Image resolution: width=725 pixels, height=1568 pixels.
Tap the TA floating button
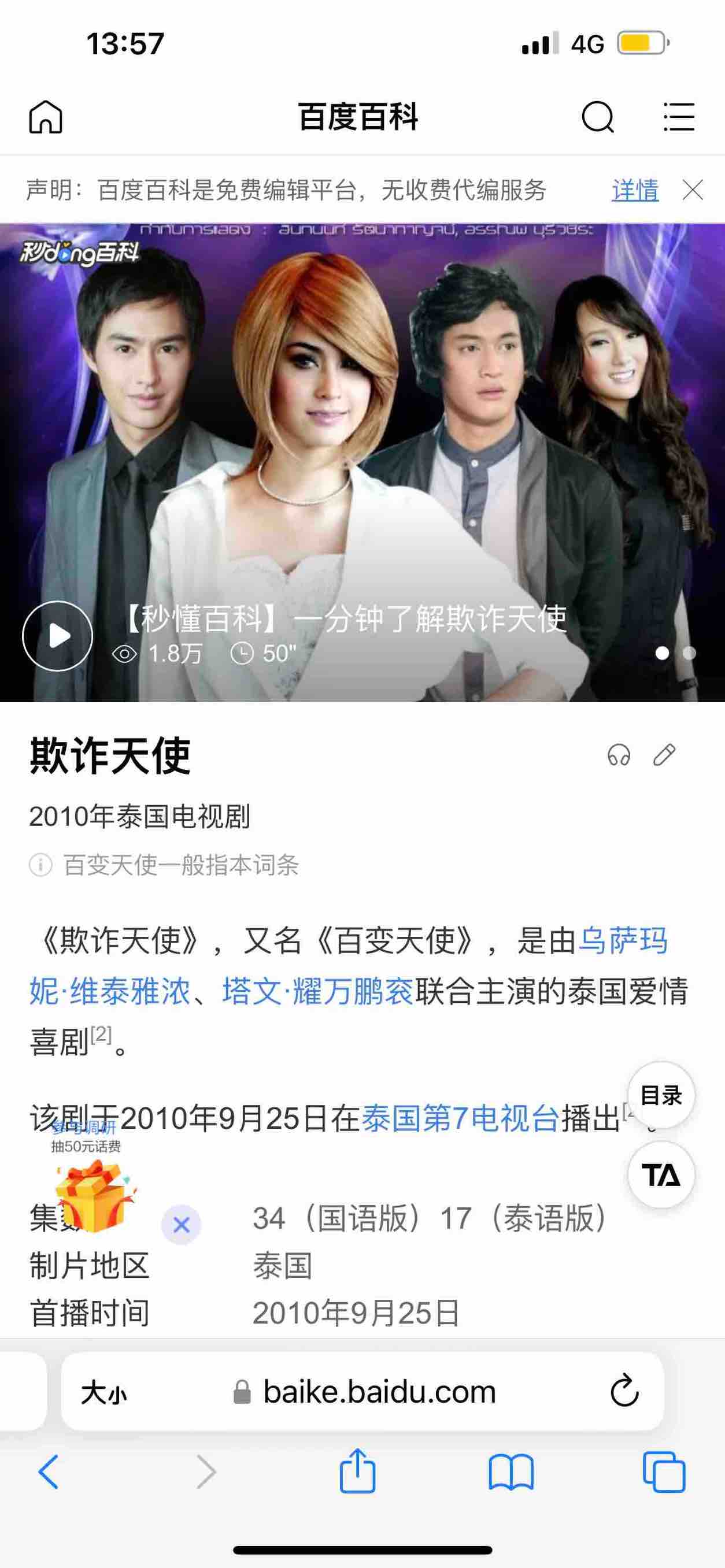coord(661,1174)
